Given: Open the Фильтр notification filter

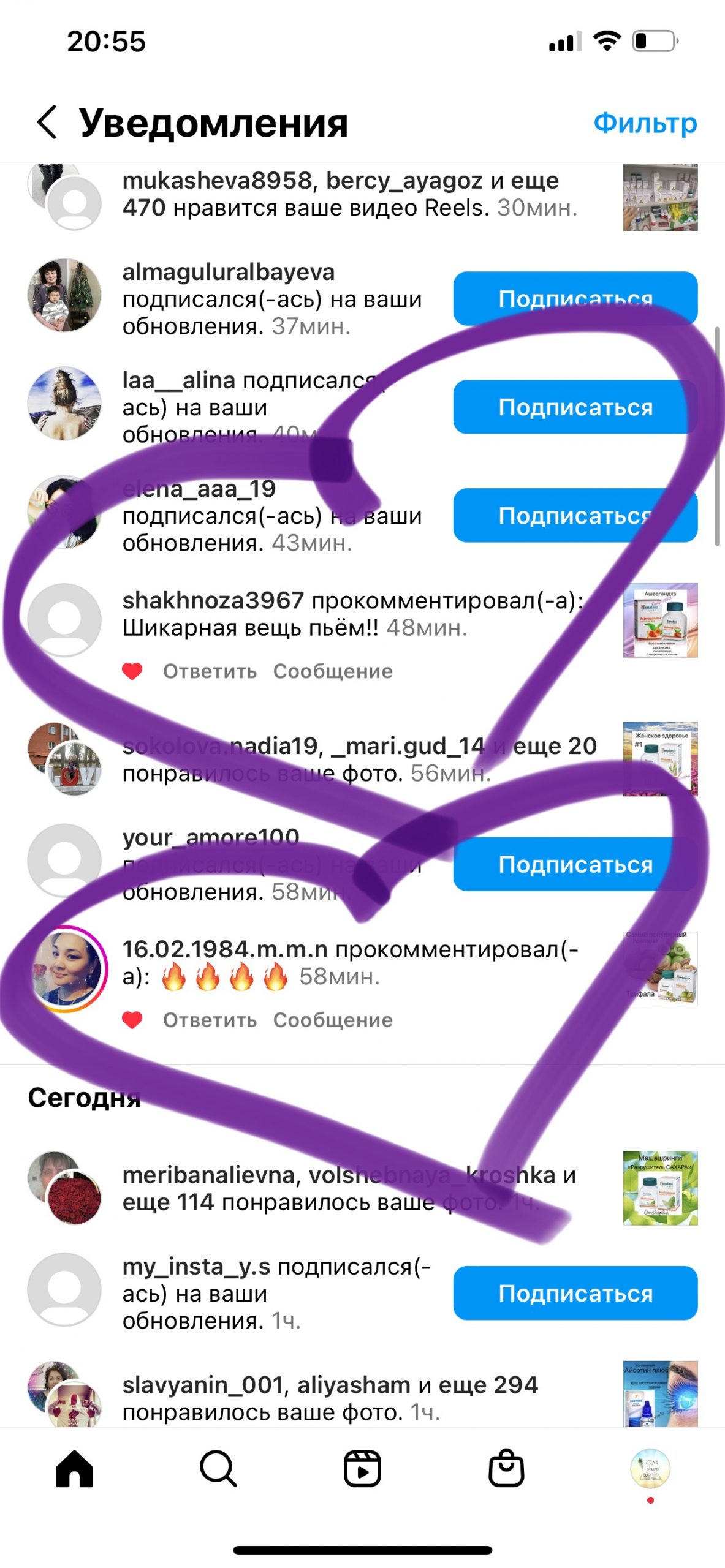Looking at the screenshot, I should click(x=645, y=123).
